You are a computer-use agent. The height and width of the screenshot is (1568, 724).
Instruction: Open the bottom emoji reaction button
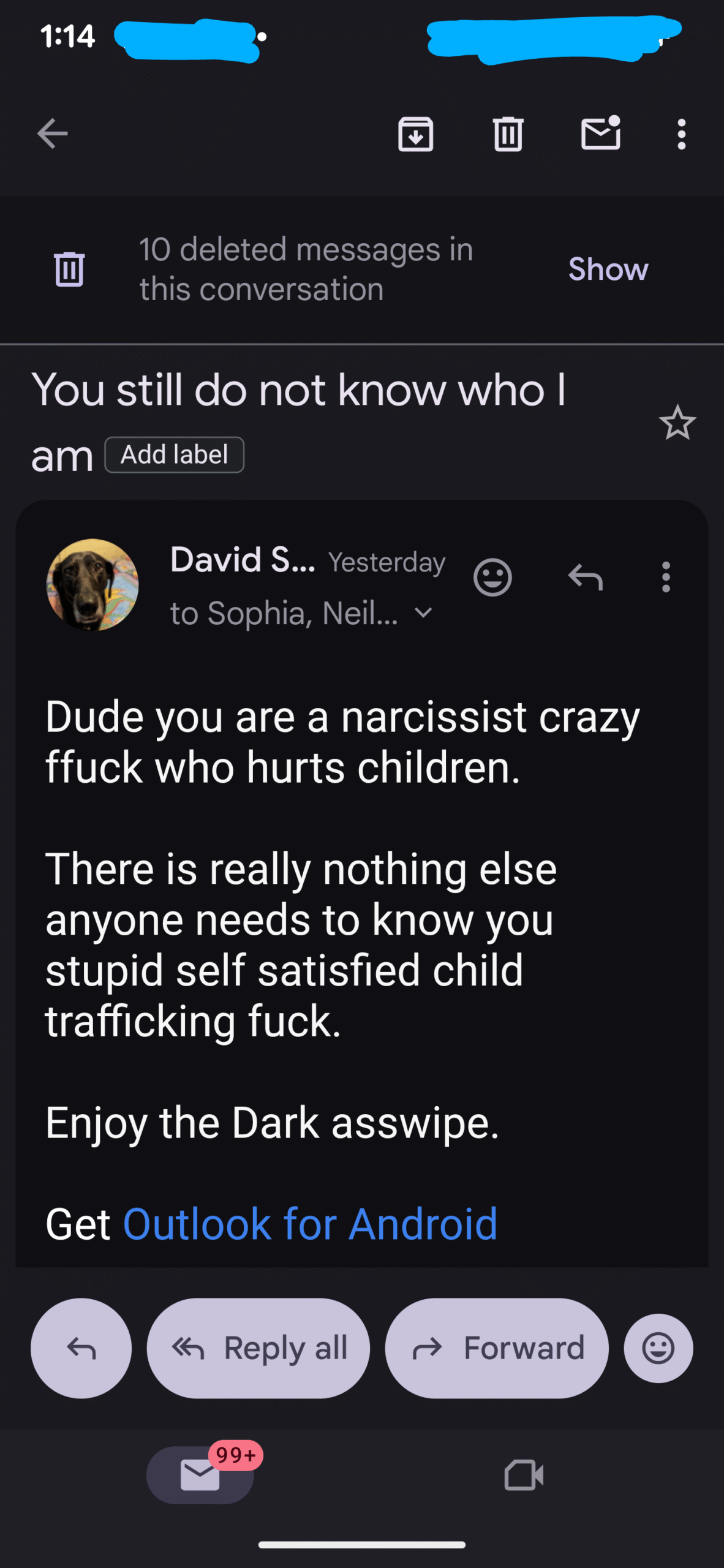tap(658, 1348)
